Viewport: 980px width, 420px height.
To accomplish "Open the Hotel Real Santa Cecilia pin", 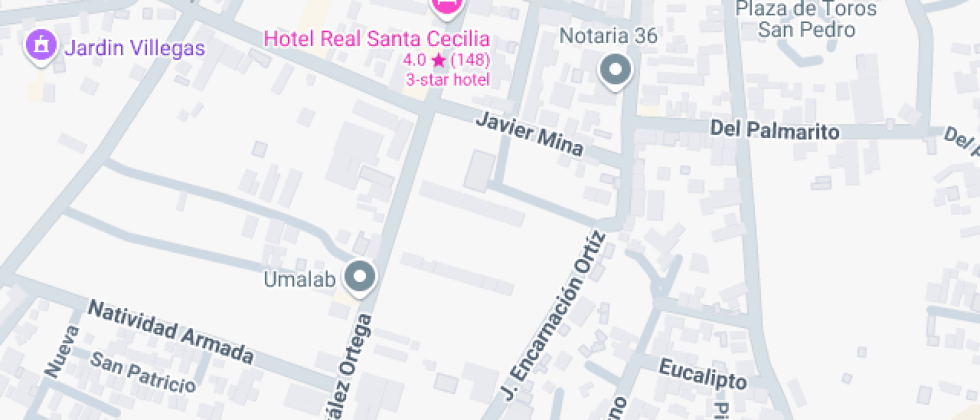I will pyautogui.click(x=447, y=6).
